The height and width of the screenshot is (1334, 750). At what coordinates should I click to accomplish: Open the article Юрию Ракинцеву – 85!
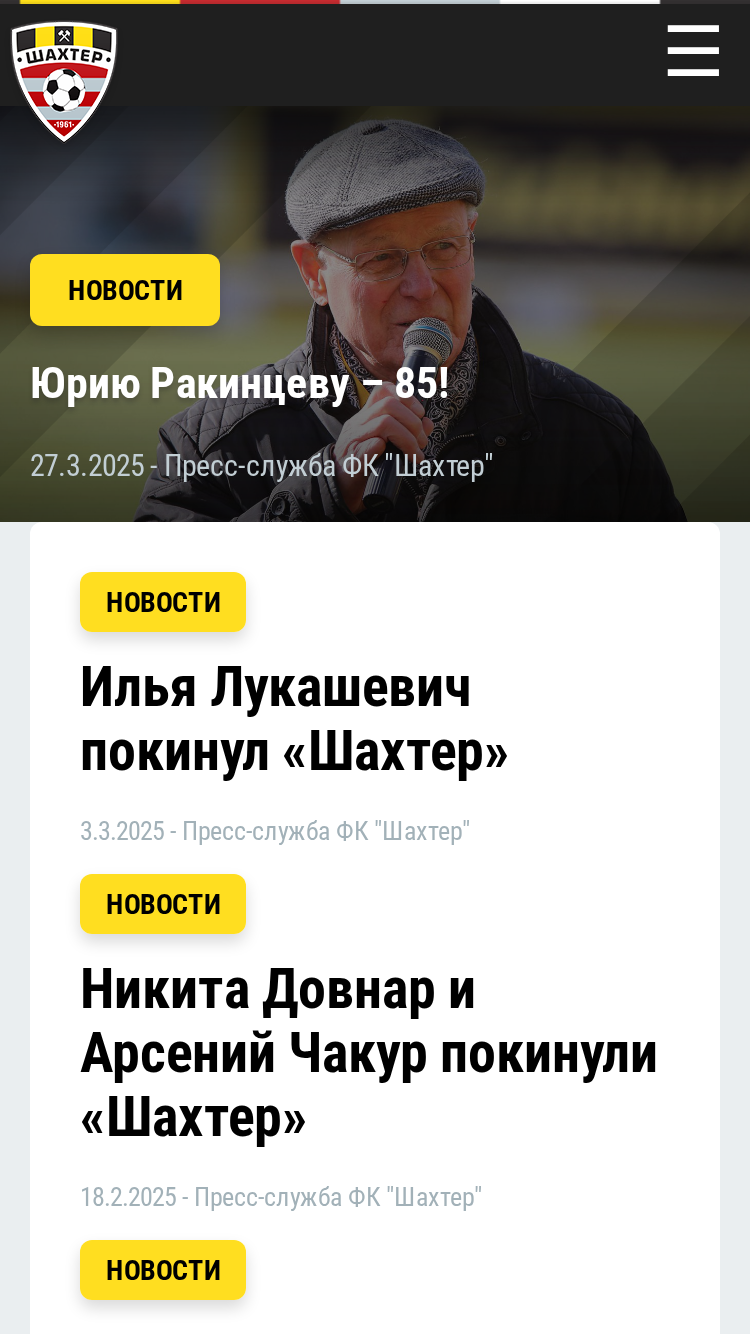click(240, 384)
